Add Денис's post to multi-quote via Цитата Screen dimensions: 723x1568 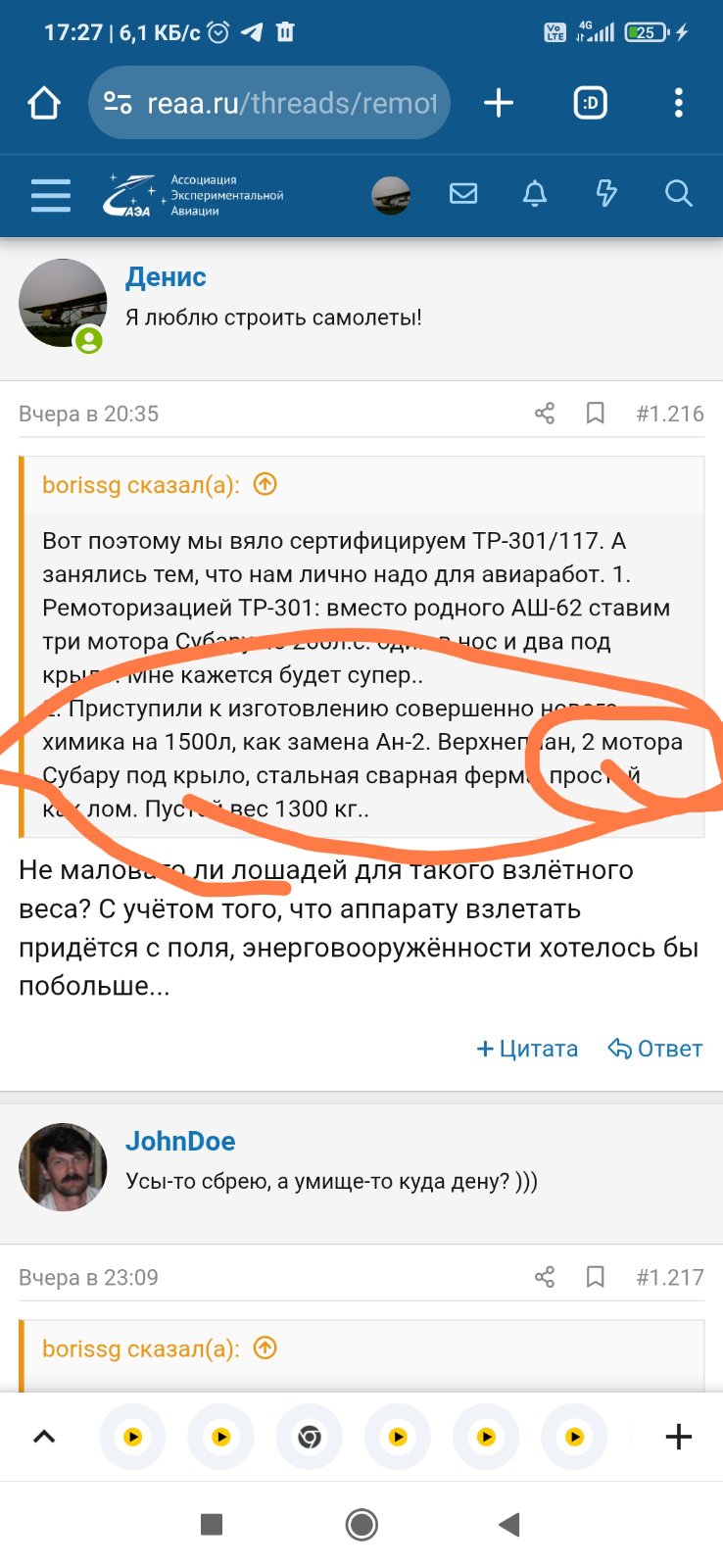527,1049
